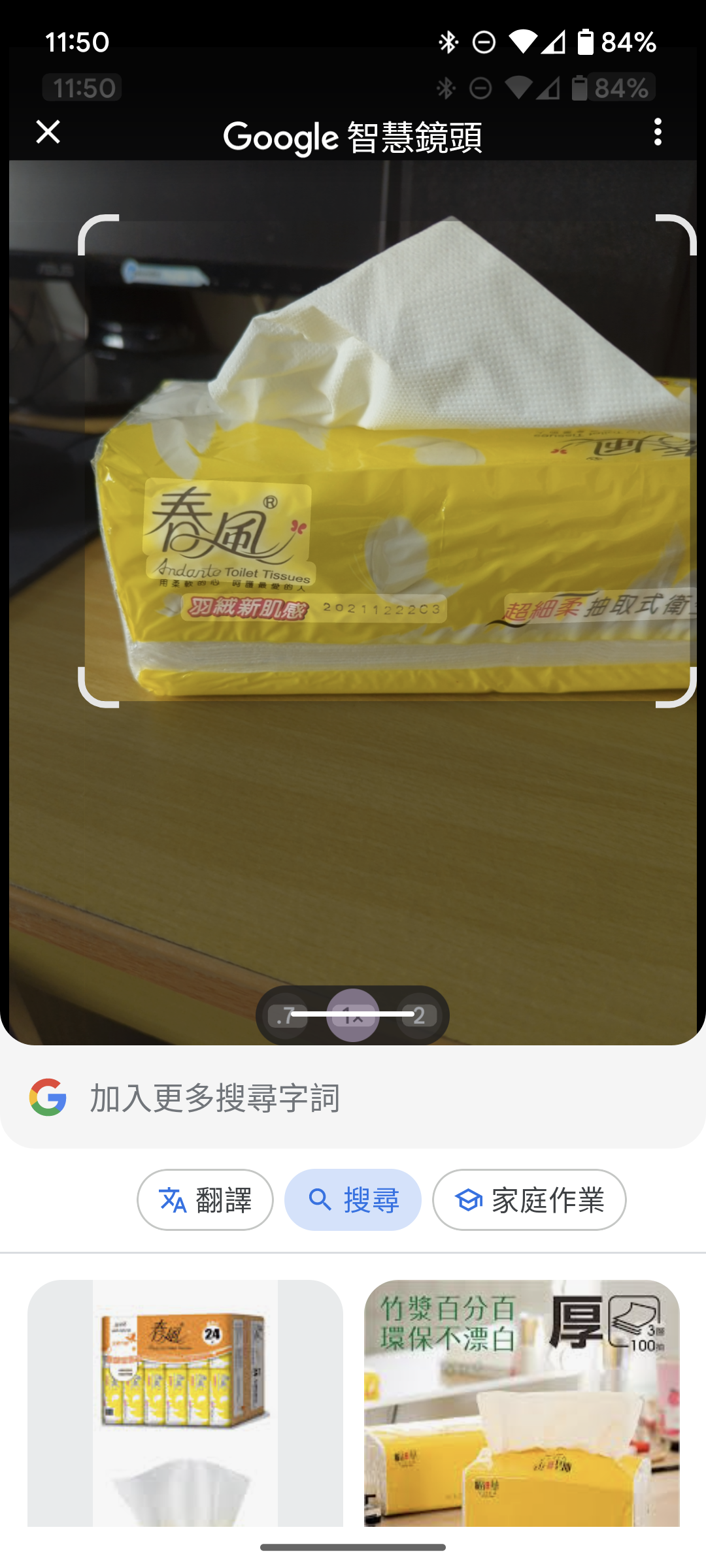Select the 搜尋 mode chip

click(353, 1200)
